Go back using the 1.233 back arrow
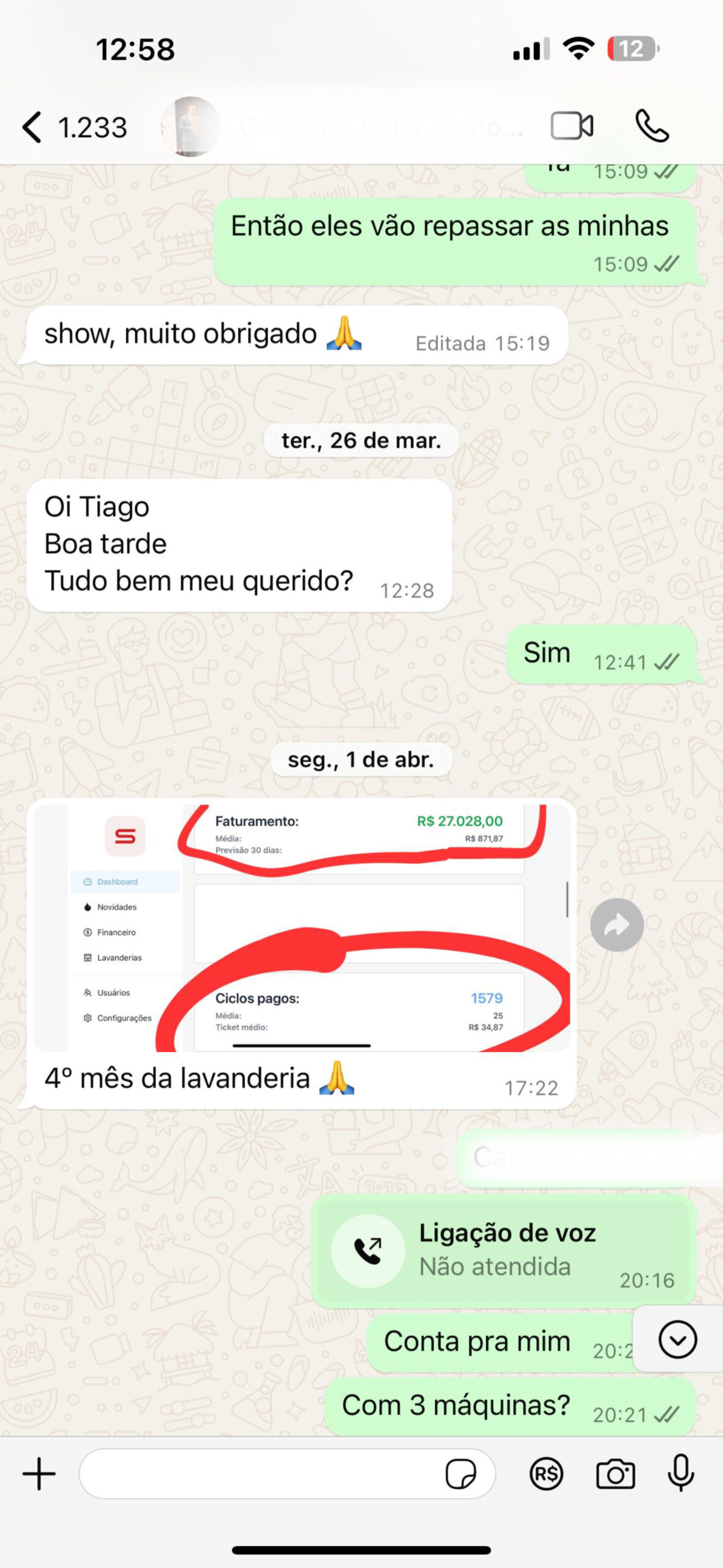 click(34, 127)
